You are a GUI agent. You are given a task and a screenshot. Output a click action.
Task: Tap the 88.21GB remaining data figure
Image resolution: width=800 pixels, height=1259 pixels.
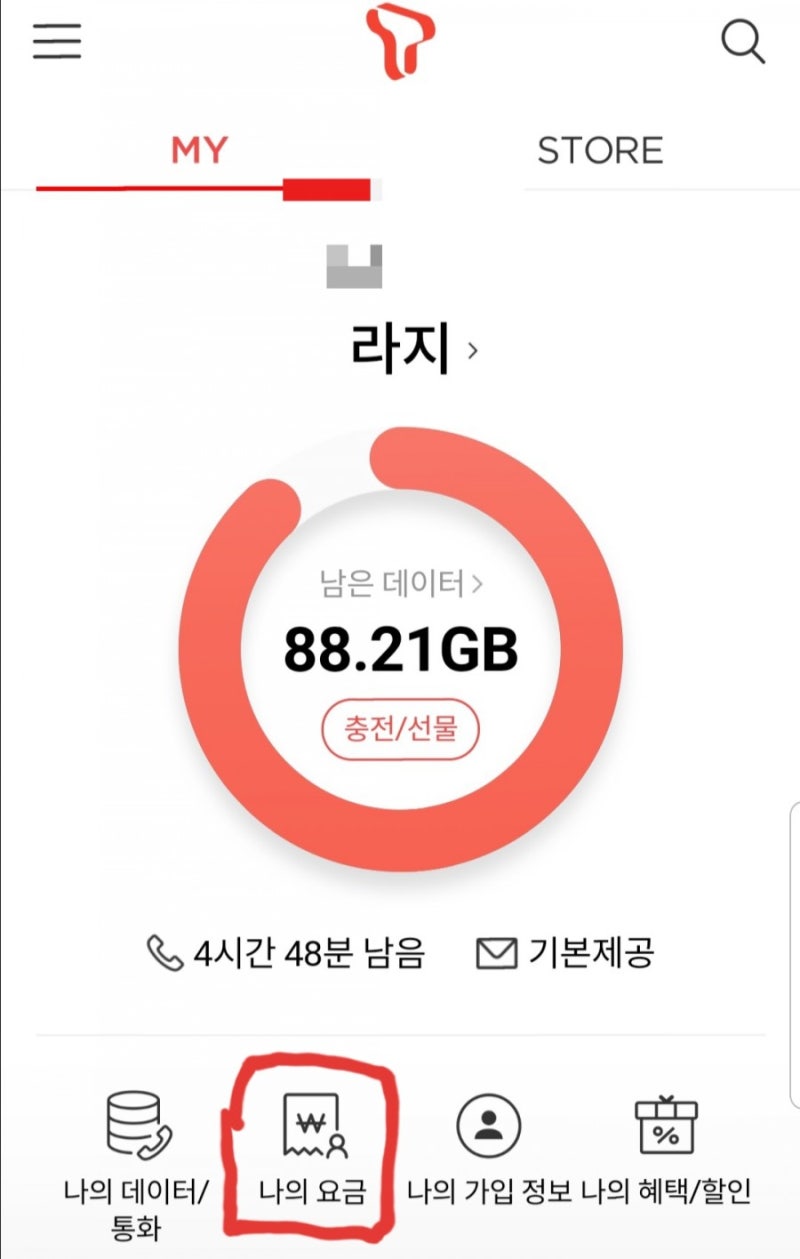pos(401,649)
